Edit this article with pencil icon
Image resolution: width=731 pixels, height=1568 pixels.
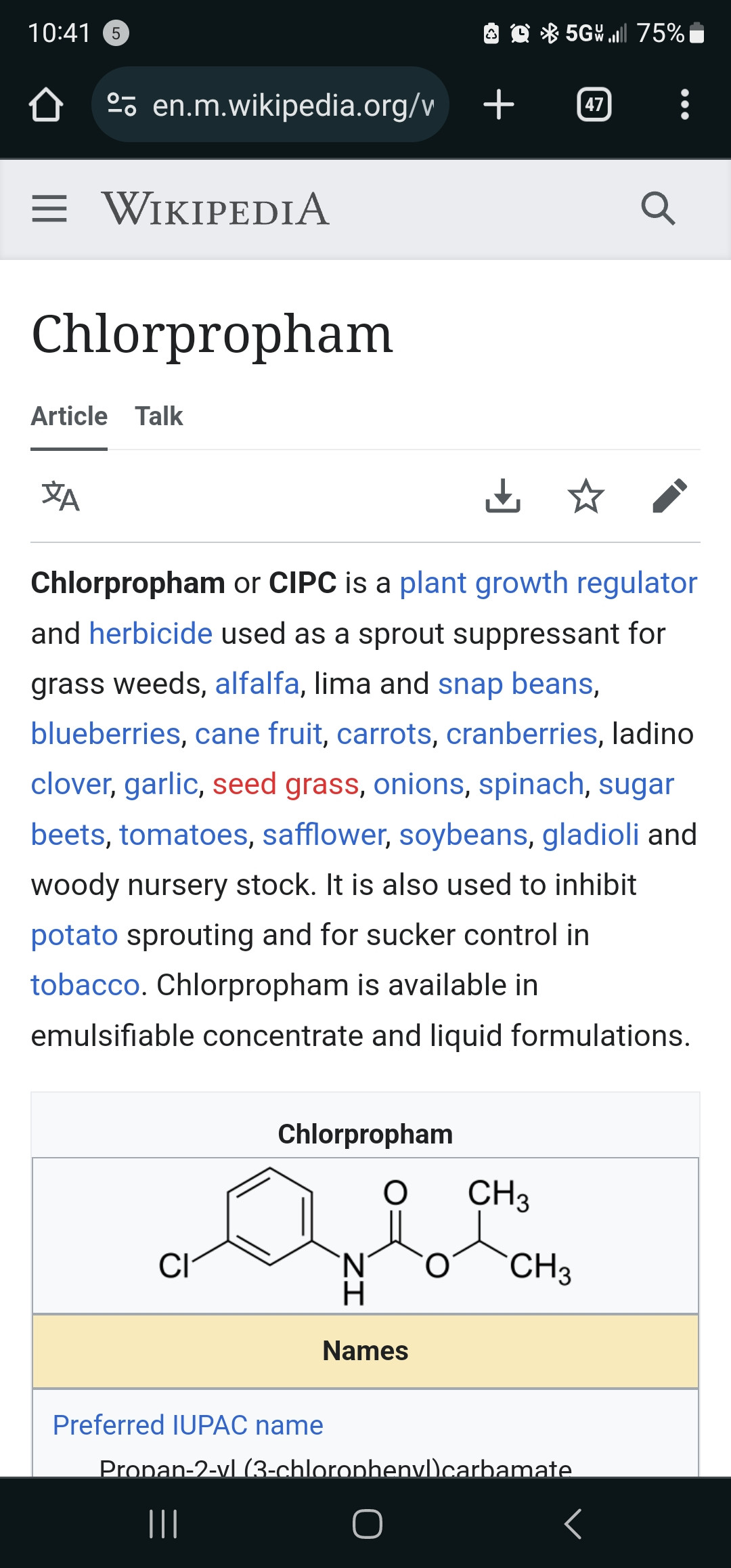(669, 496)
